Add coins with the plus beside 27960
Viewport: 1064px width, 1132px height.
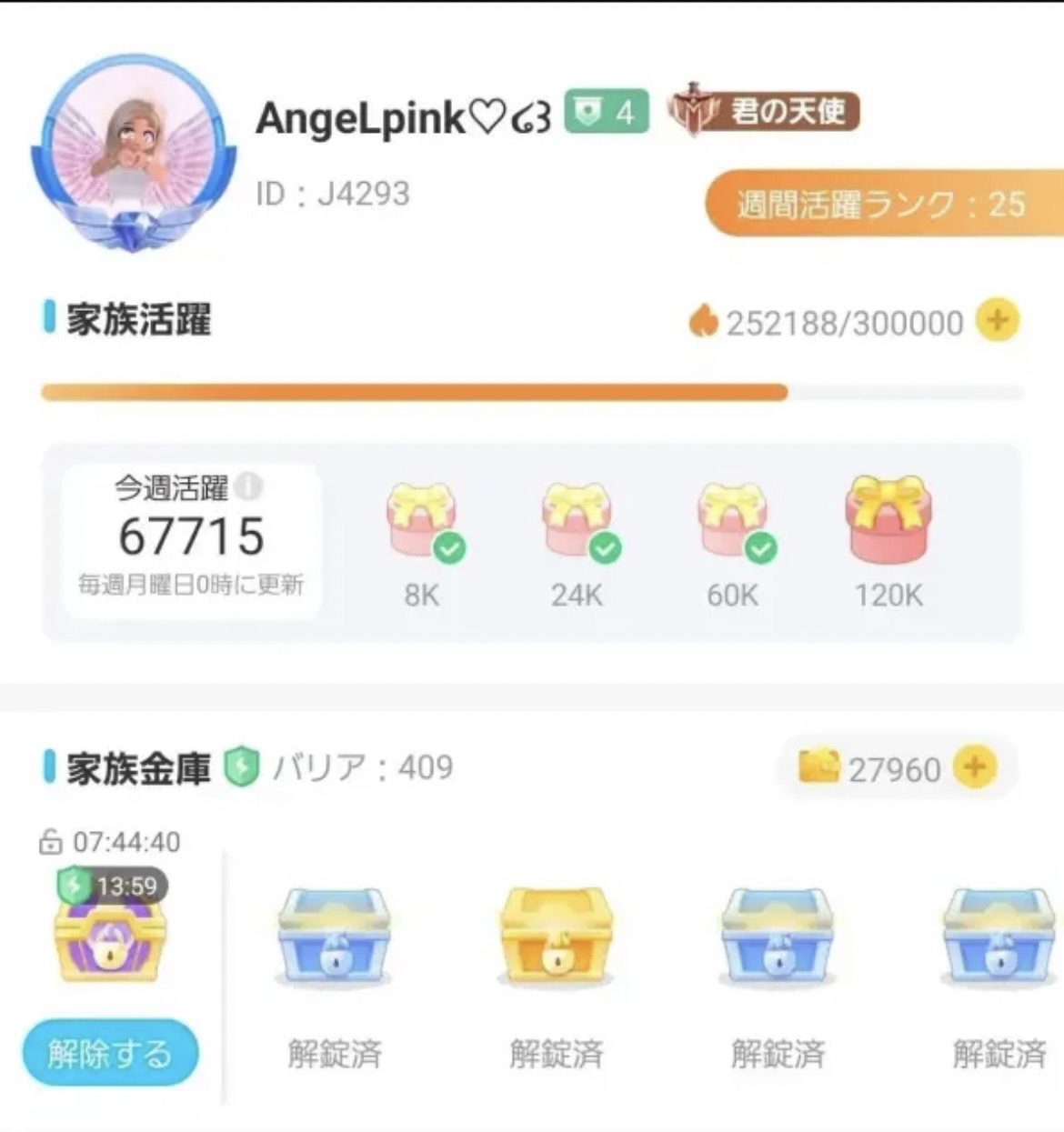click(974, 767)
